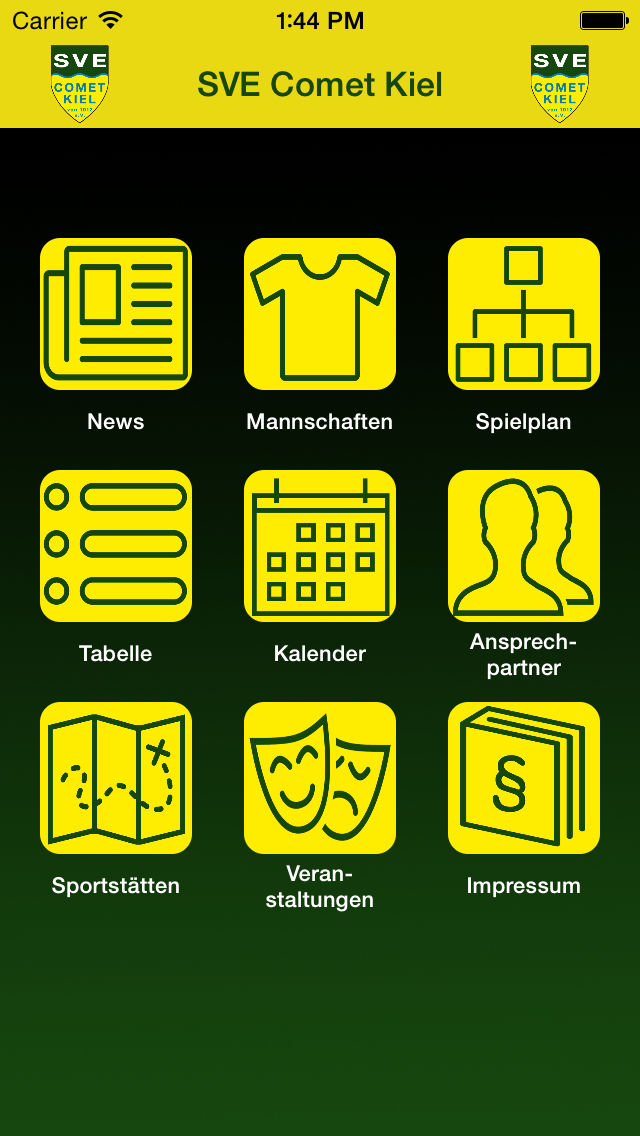Image resolution: width=640 pixels, height=1136 pixels.
Task: Open the Impressum tile
Action: point(524,777)
